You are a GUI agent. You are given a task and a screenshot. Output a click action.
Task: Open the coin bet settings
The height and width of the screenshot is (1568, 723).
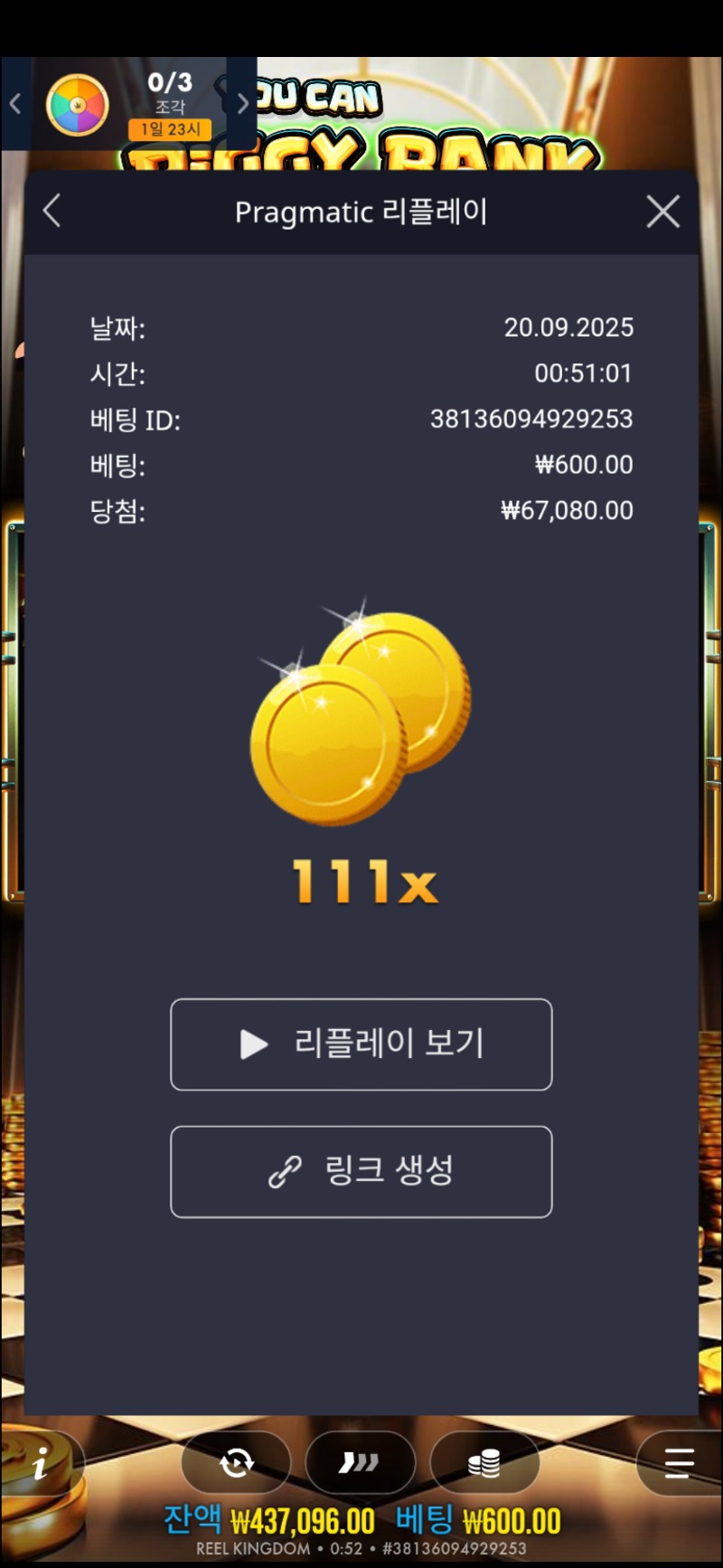pyautogui.click(x=484, y=1462)
